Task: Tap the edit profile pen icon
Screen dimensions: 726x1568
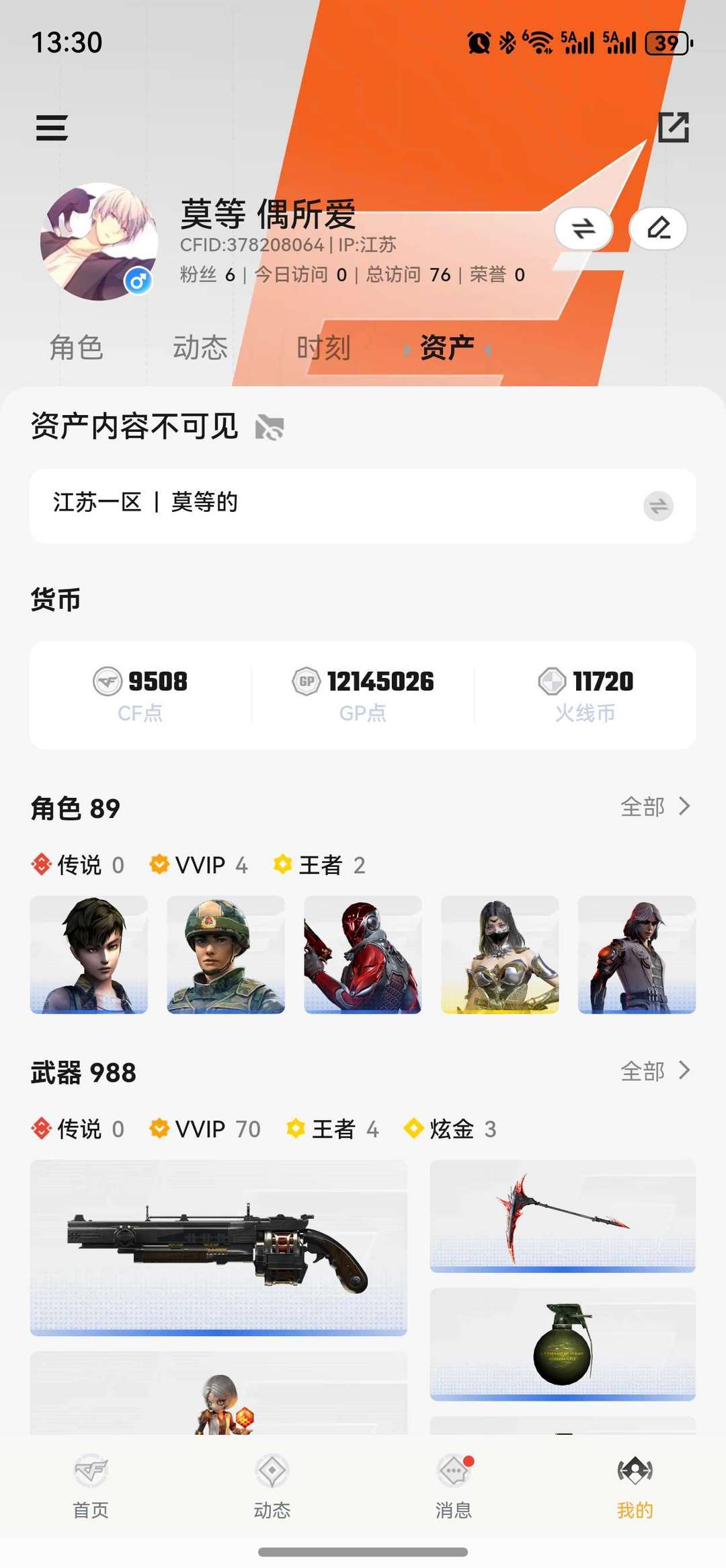Action: click(x=659, y=230)
